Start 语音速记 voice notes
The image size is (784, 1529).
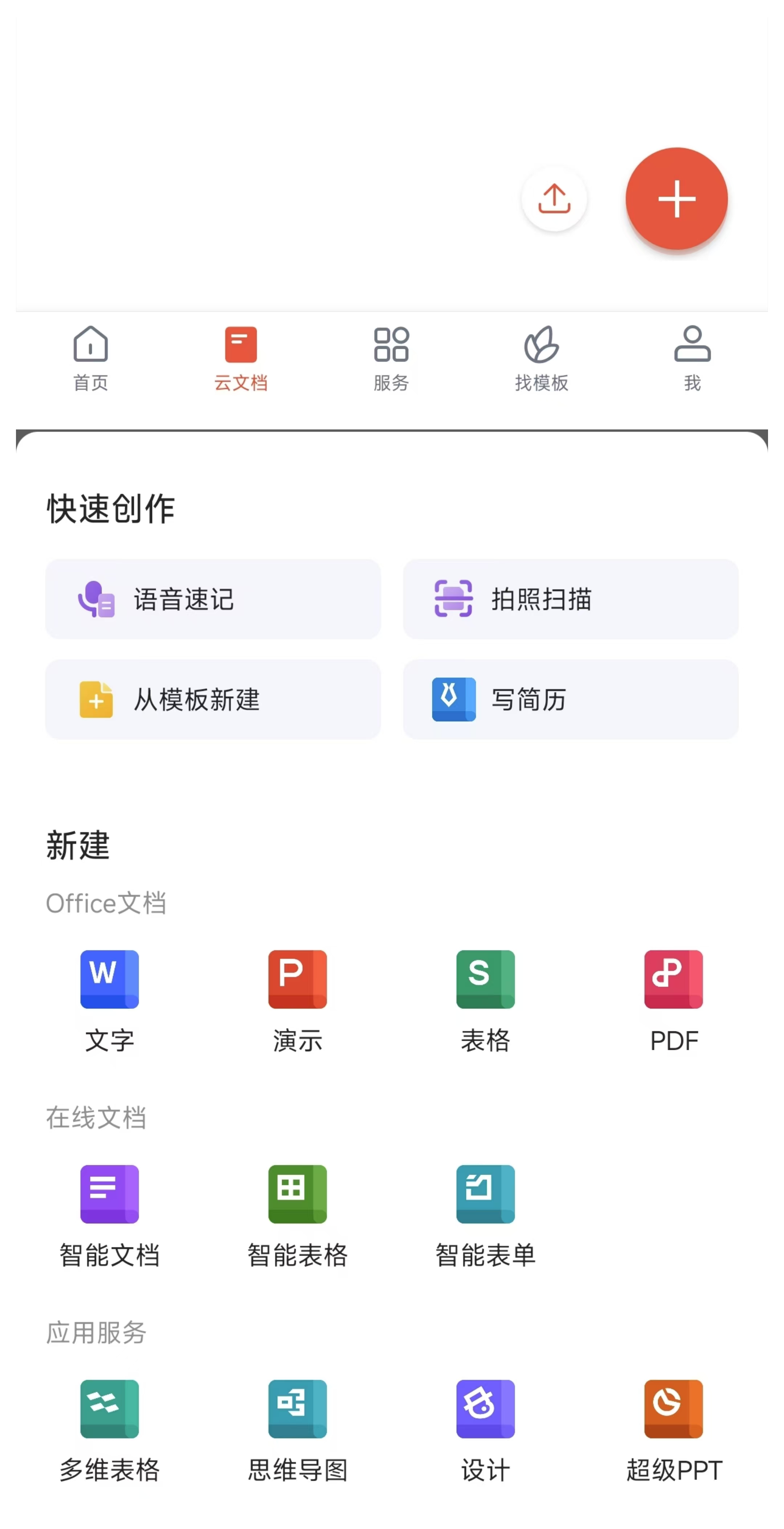[213, 599]
